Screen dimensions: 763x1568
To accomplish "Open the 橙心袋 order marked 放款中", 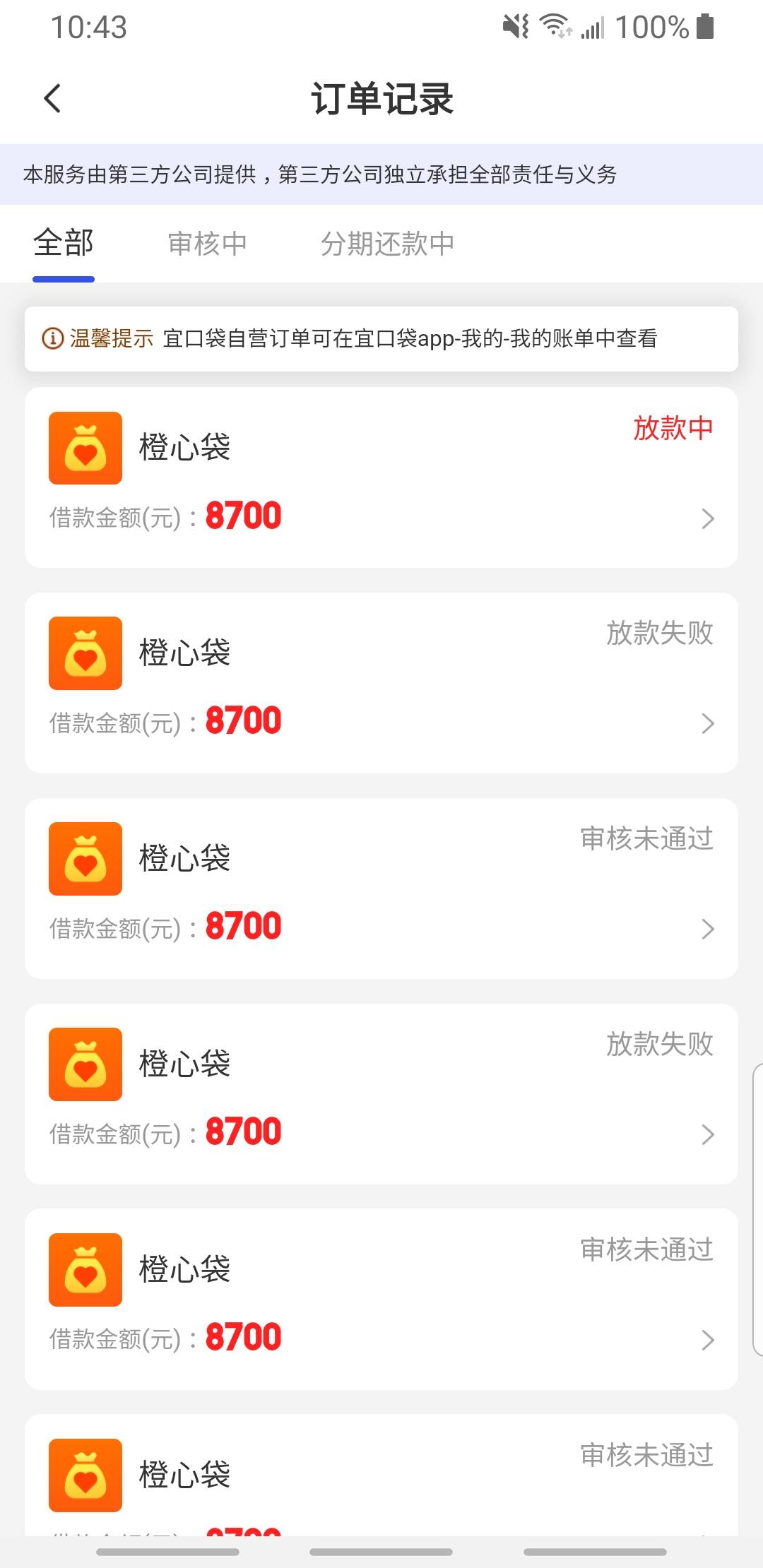I will tap(381, 477).
